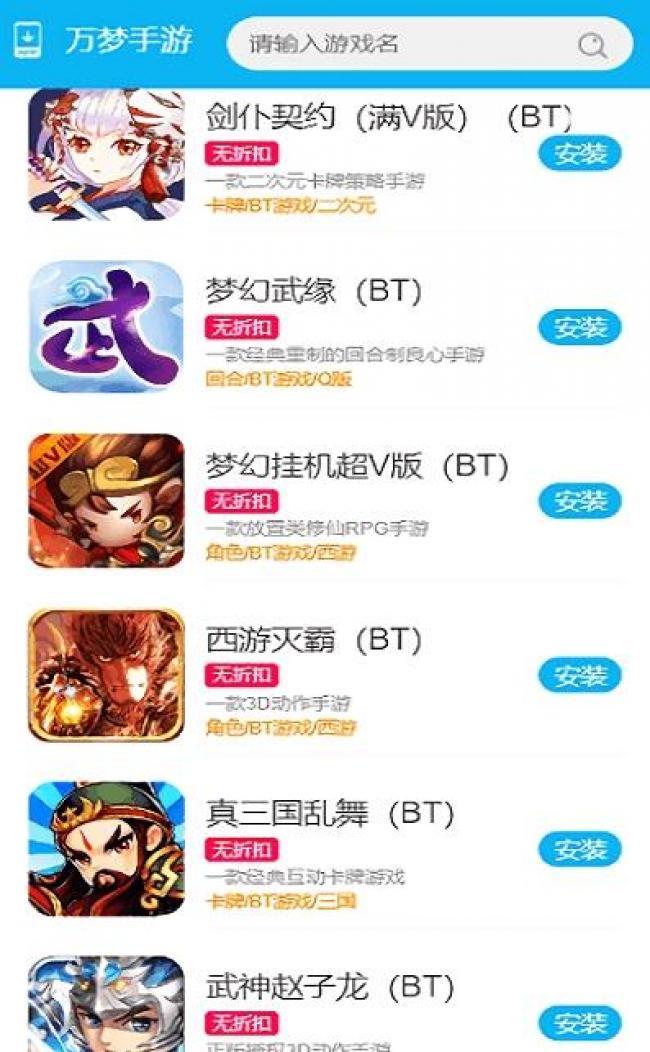
Task: View 梦幻挂机超V版 game page
Action: pyautogui.click(x=106, y=501)
